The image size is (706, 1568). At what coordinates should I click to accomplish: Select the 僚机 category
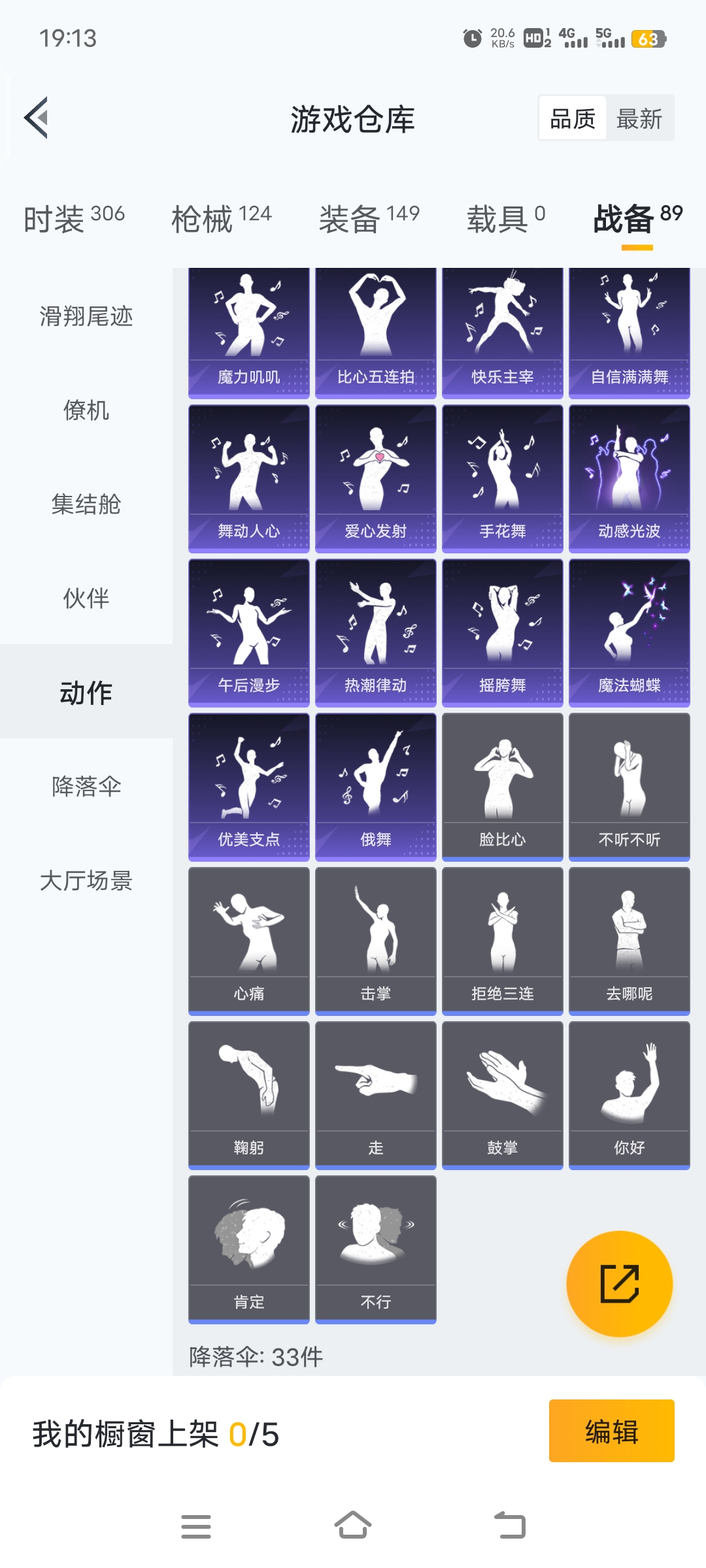pos(86,410)
